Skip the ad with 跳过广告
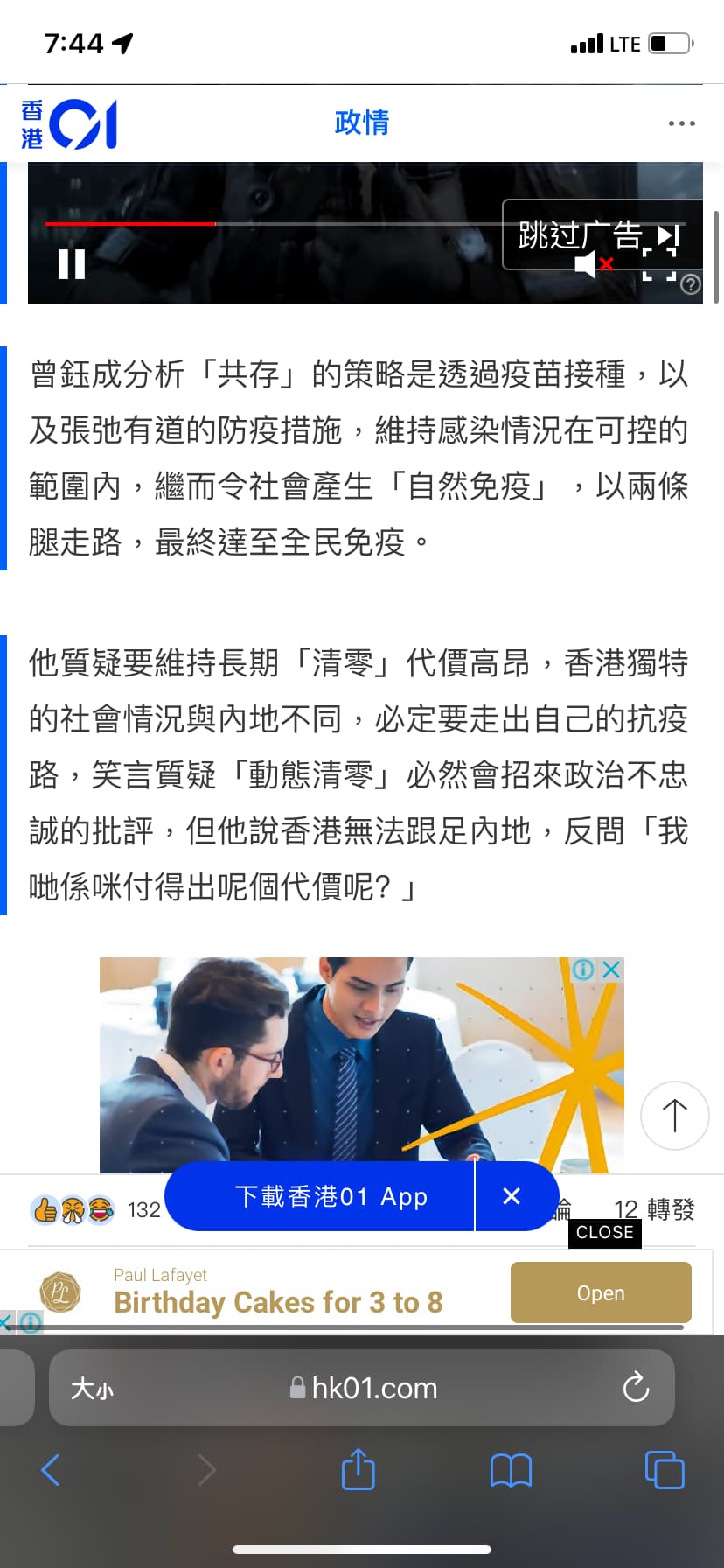 [601, 234]
